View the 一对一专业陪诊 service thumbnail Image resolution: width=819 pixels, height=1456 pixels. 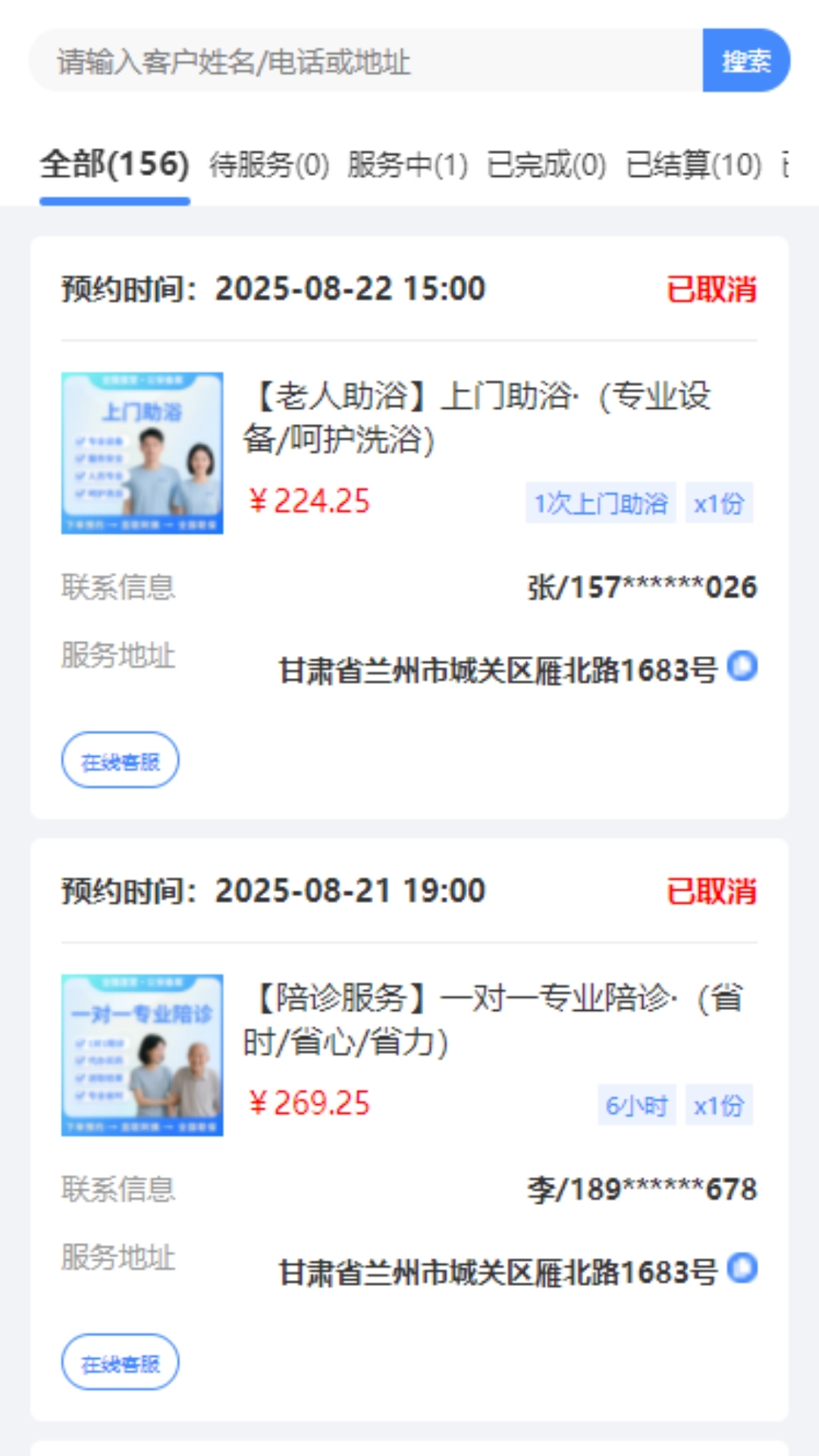click(142, 1057)
